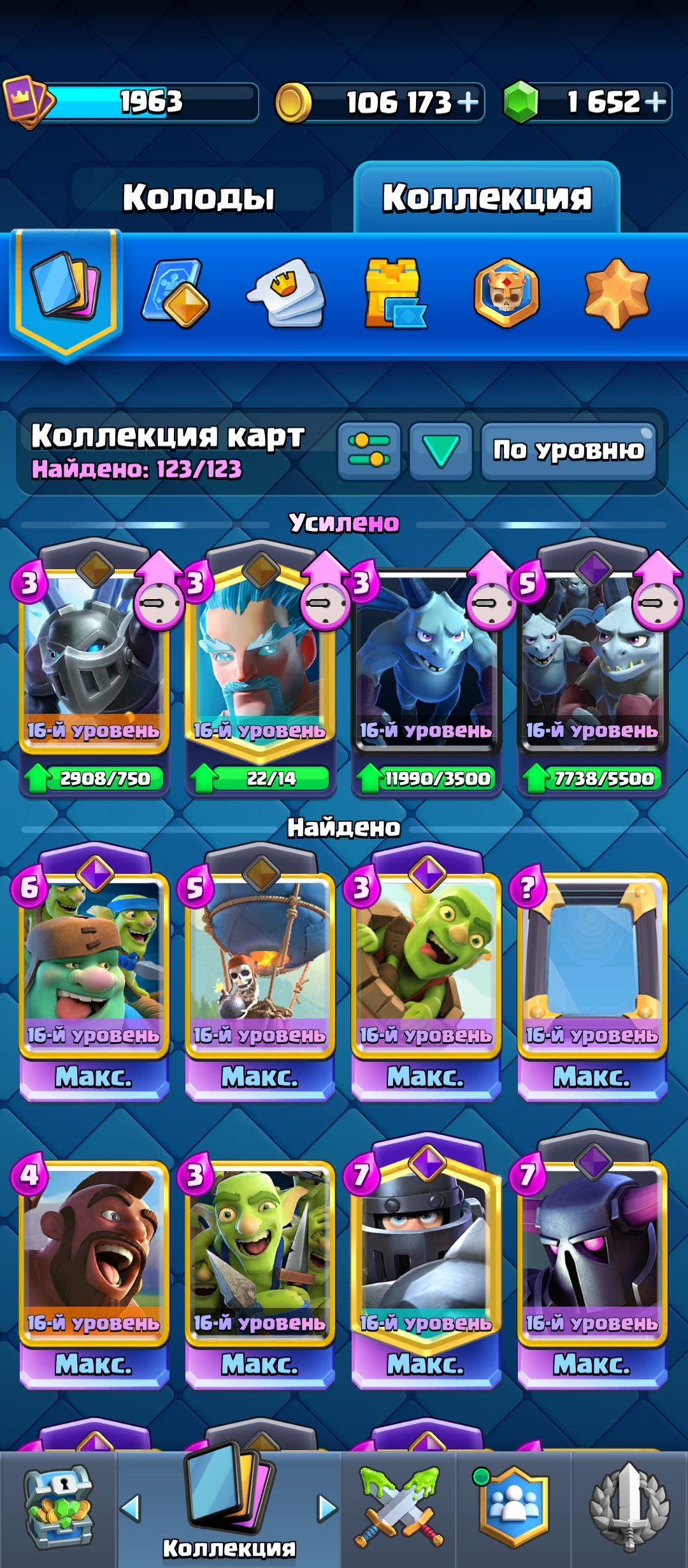This screenshot has height=1568, width=688.
Task: Open the emotes tab
Action: [x=287, y=294]
